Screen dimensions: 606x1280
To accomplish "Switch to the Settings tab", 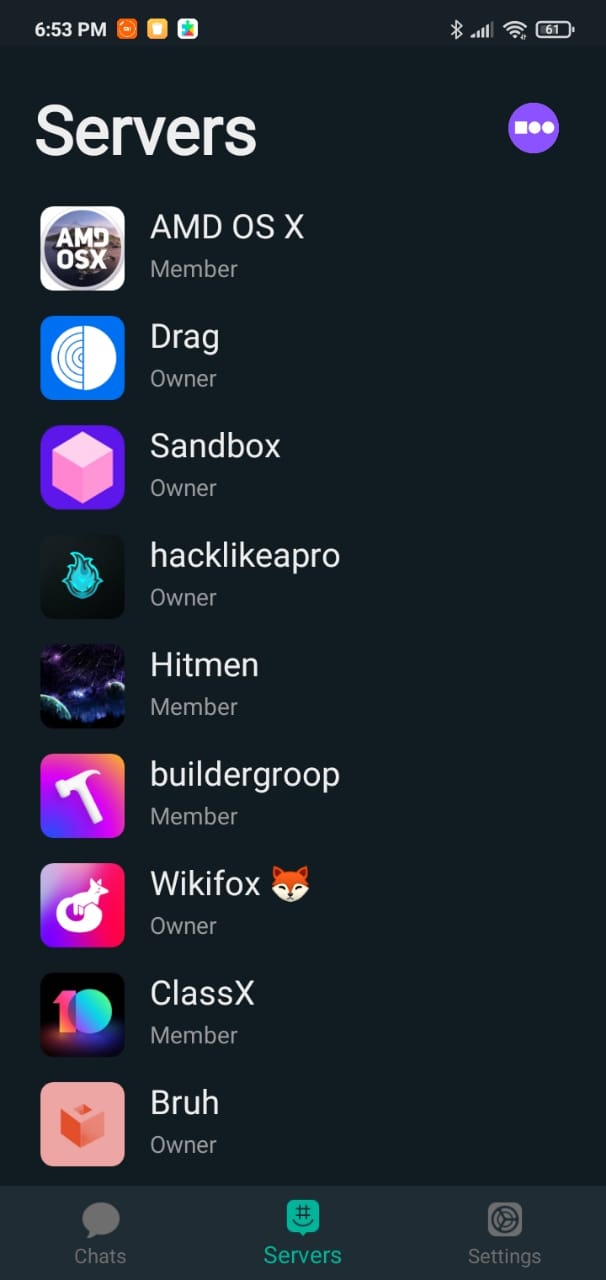I will coord(504,1234).
